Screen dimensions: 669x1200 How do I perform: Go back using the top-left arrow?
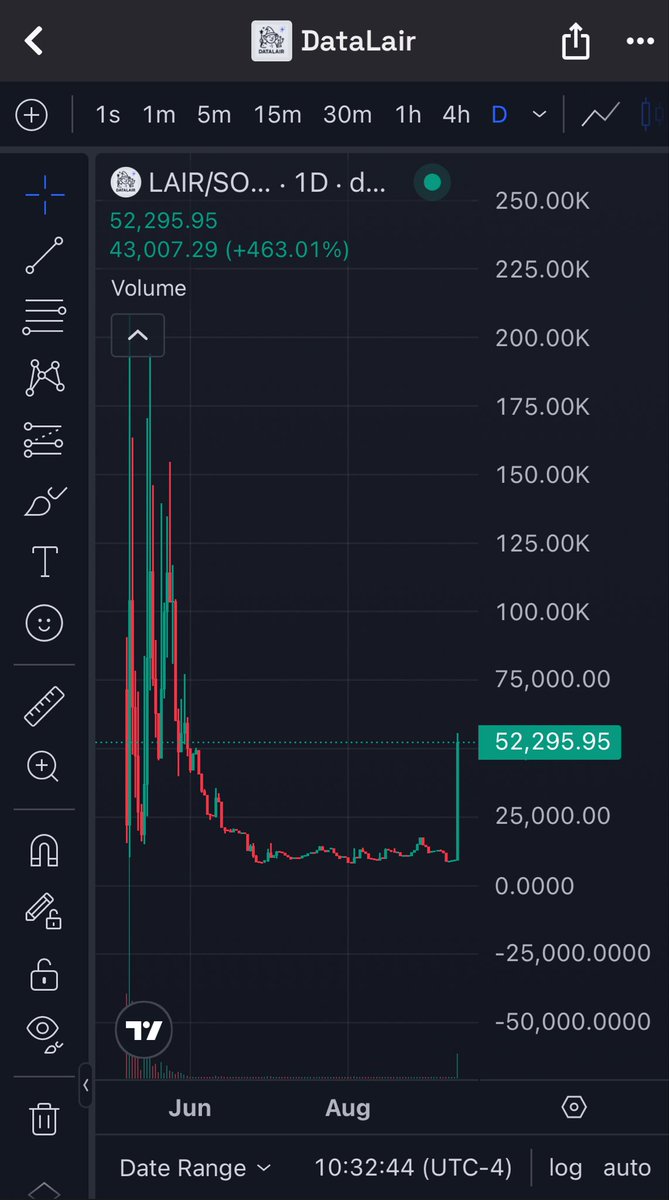coord(34,41)
